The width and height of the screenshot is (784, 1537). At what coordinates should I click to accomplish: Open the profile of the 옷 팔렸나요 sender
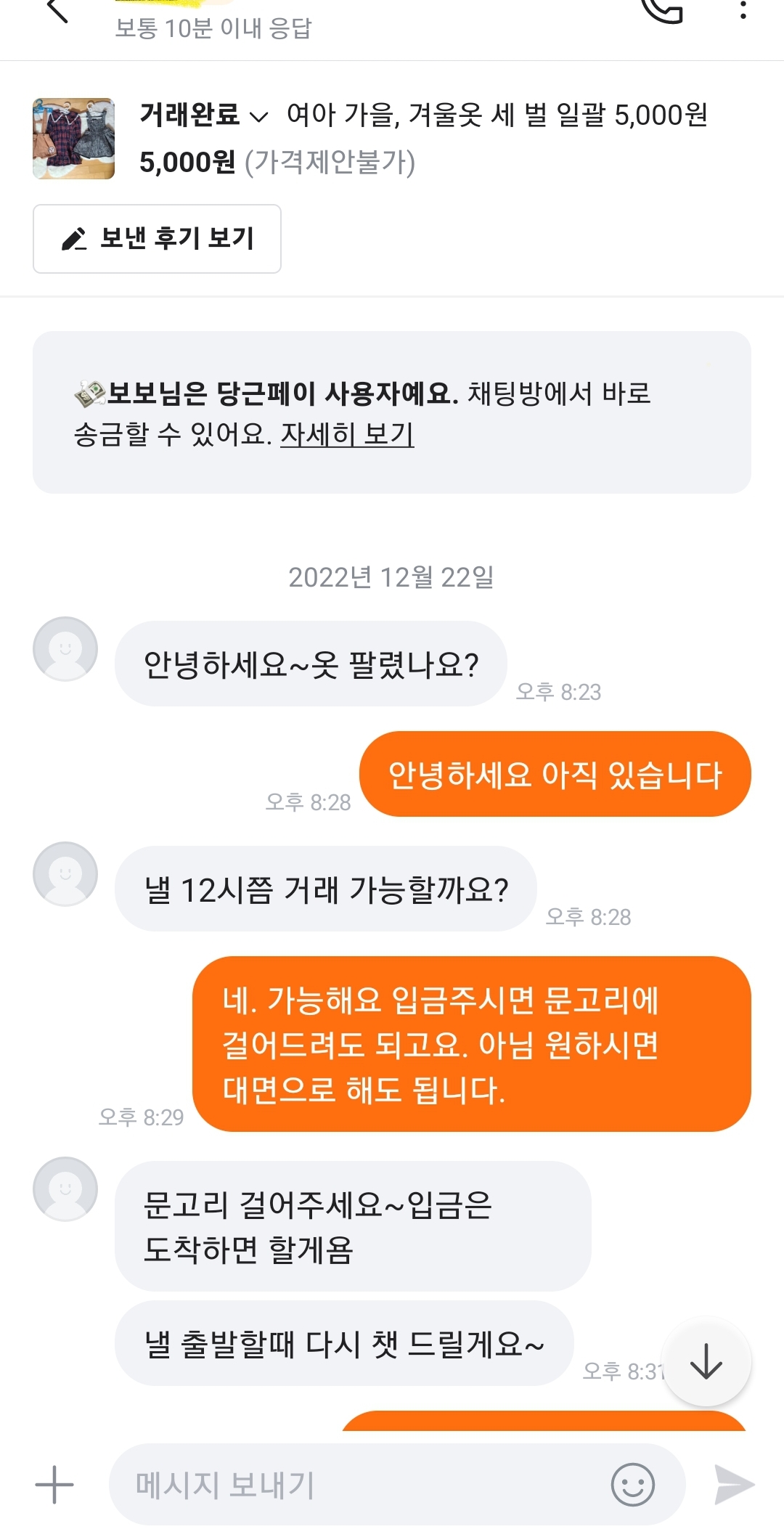coord(65,649)
